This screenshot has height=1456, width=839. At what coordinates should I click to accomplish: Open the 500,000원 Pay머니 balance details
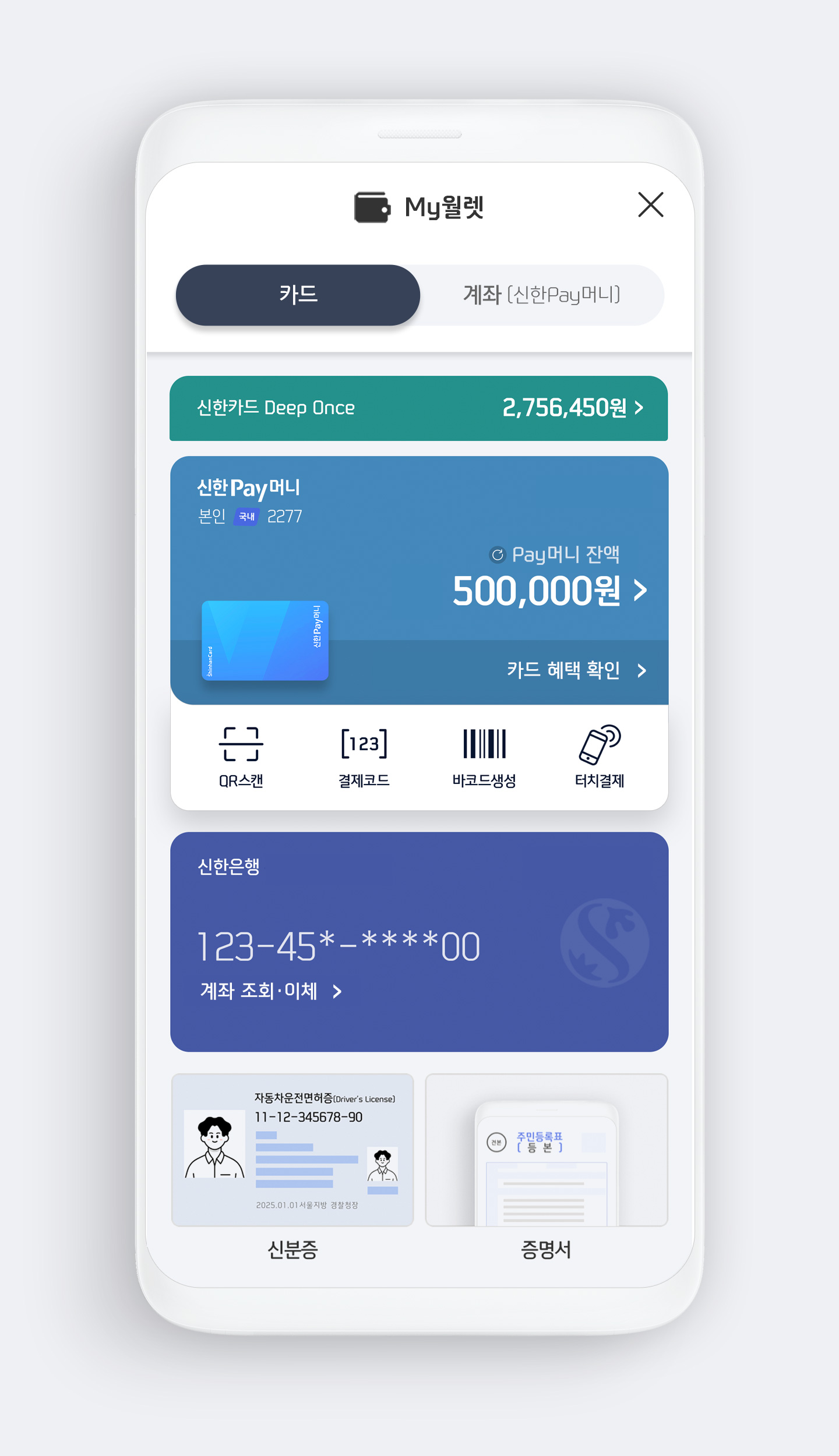[x=549, y=591]
